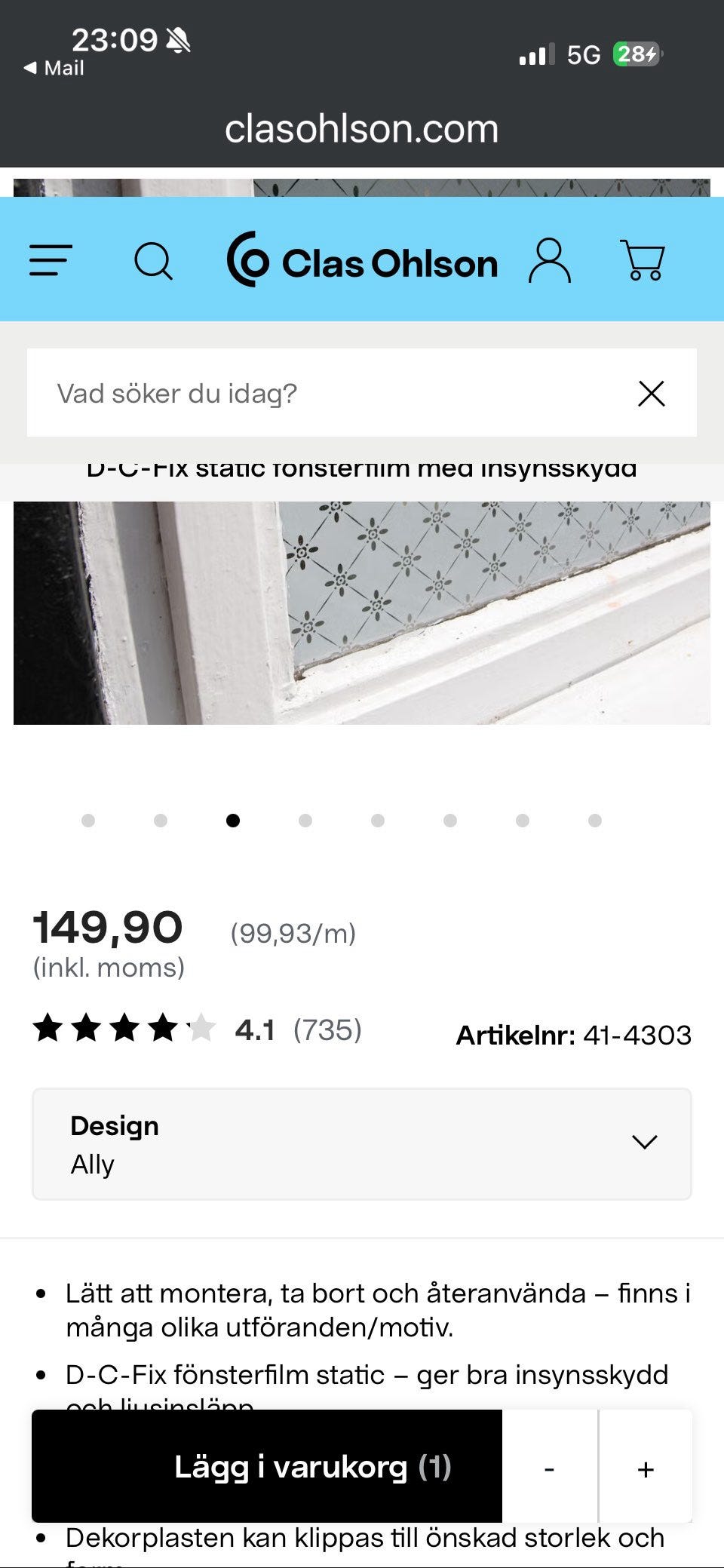Increase quantity with the plus stepper
The image size is (724, 1568).
tap(645, 1469)
